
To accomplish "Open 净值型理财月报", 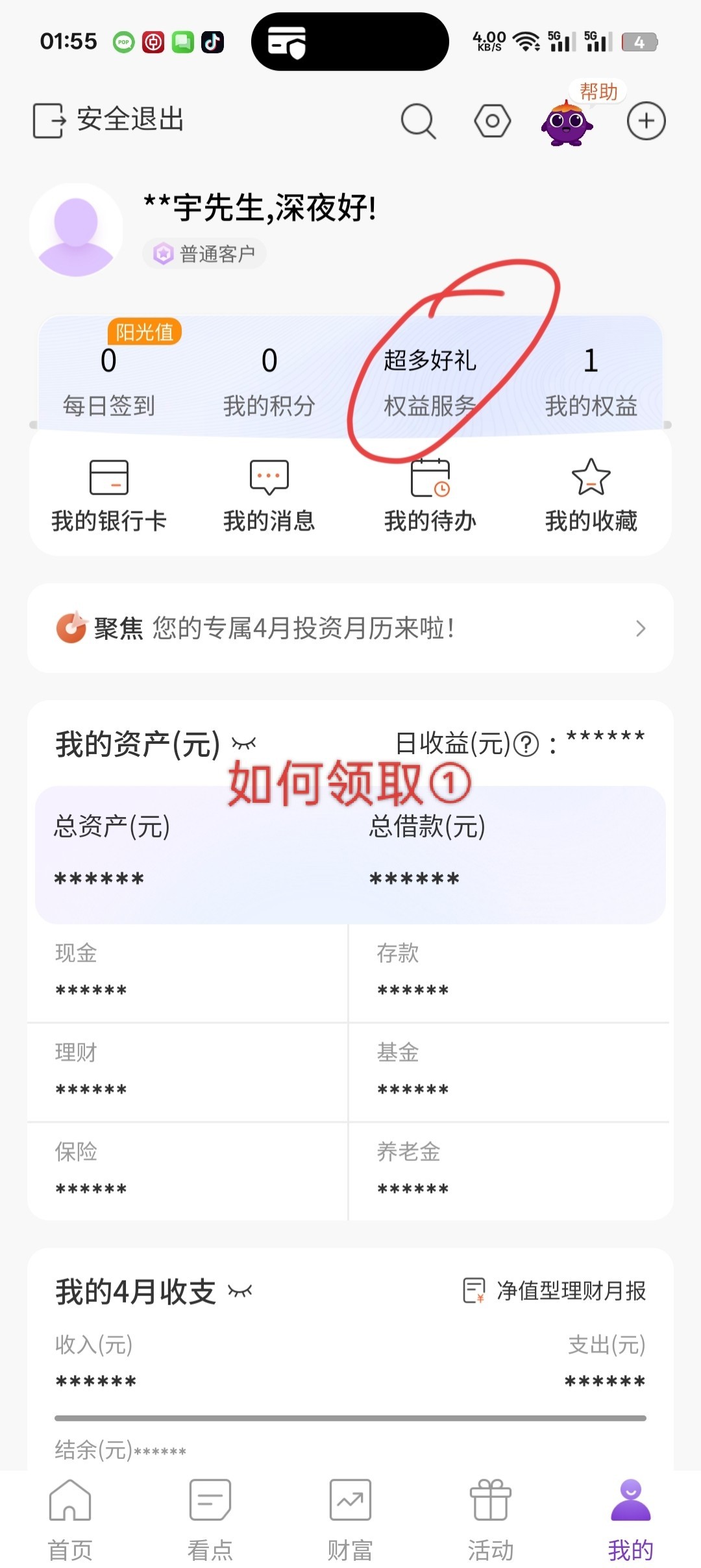I will pos(554,1290).
